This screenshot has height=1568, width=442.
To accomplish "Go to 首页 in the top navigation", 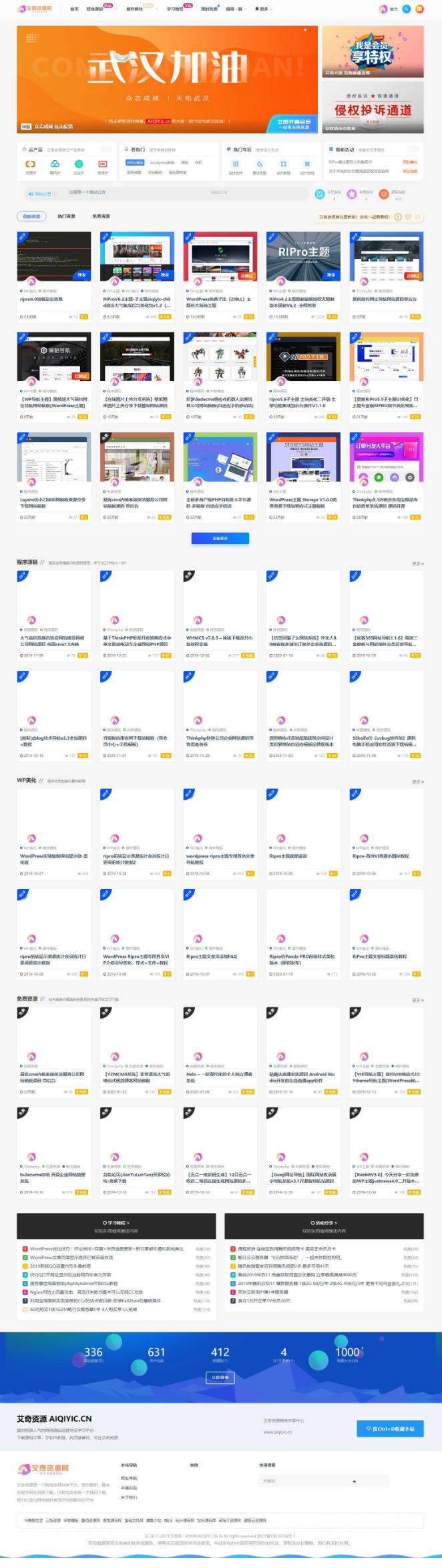I will click(x=74, y=9).
